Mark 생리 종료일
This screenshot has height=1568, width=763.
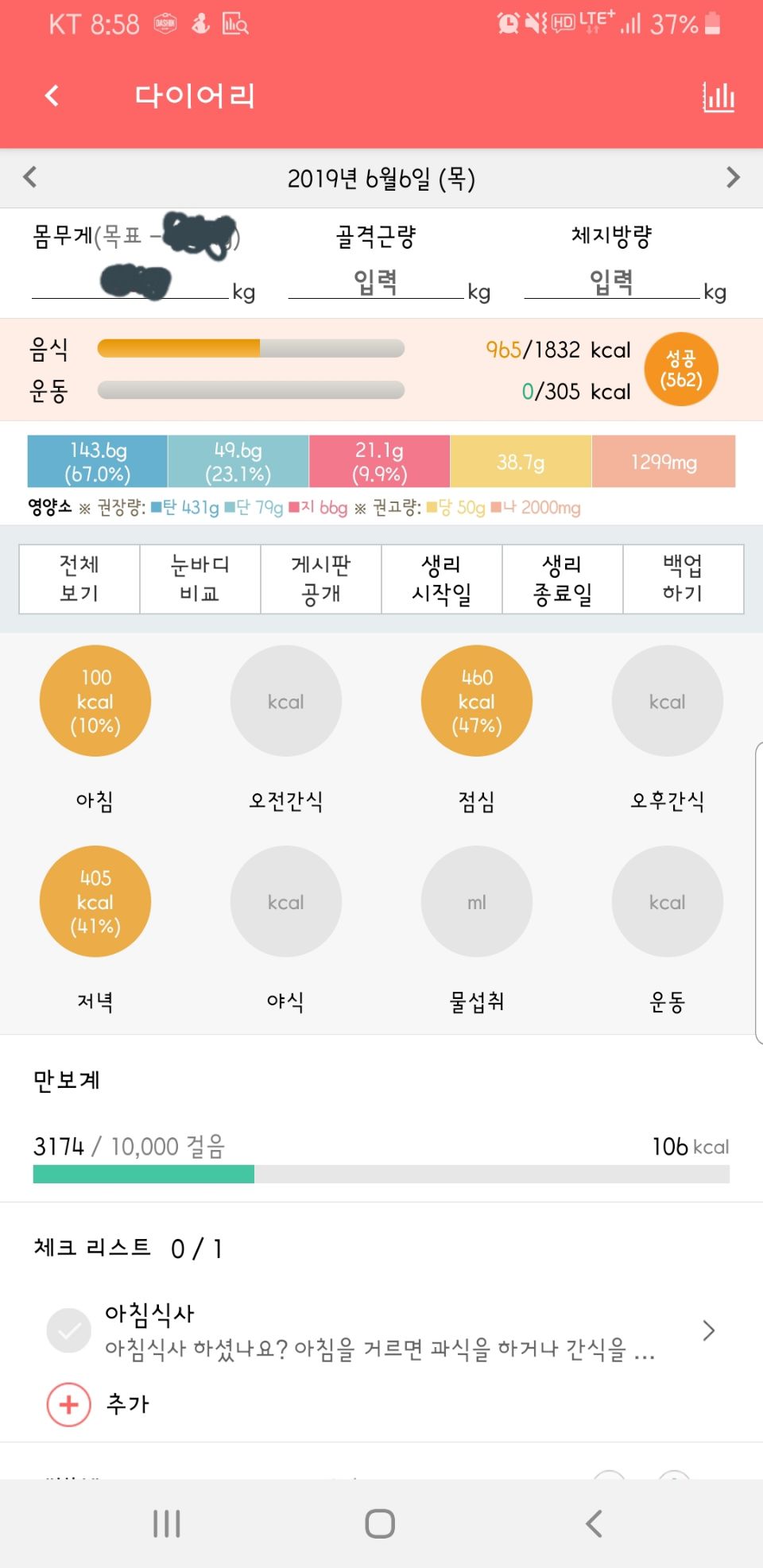pos(563,579)
